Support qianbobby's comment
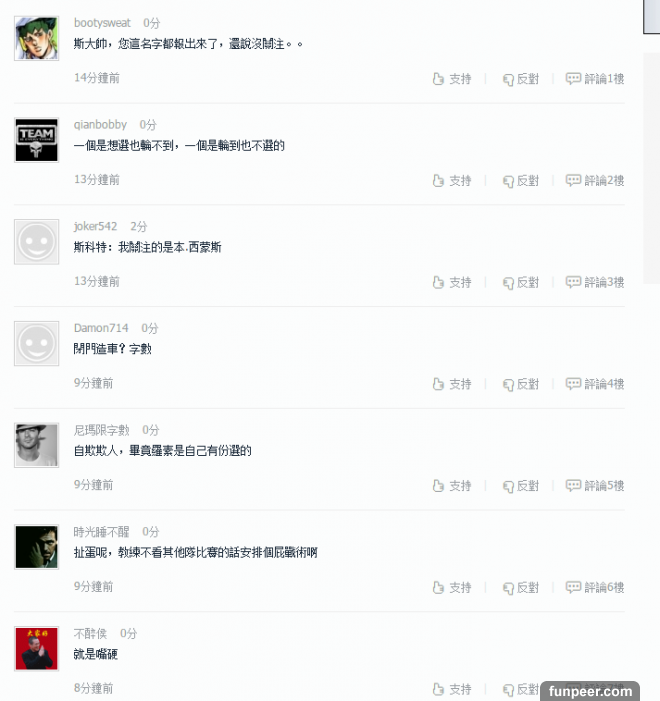The height and width of the screenshot is (701, 660). [452, 181]
